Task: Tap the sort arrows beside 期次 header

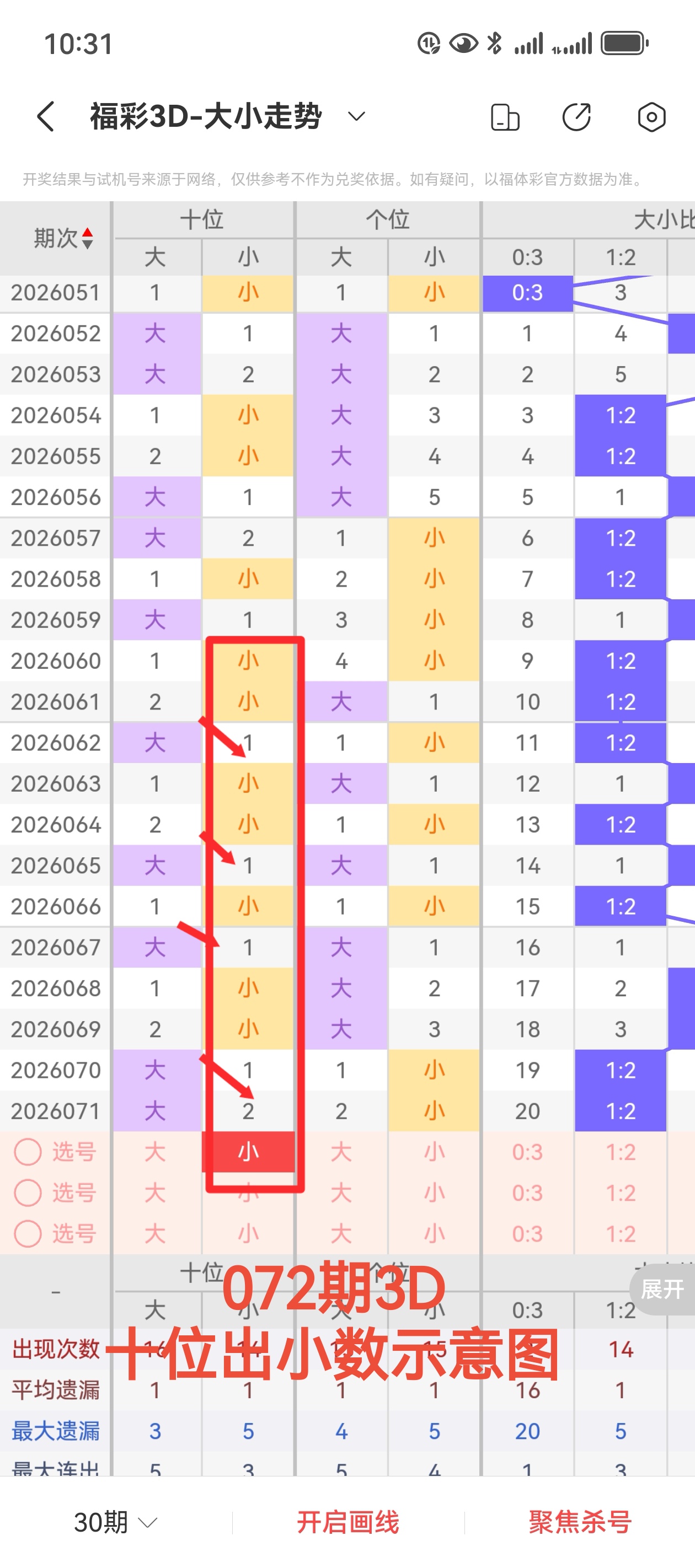Action: 87,238
